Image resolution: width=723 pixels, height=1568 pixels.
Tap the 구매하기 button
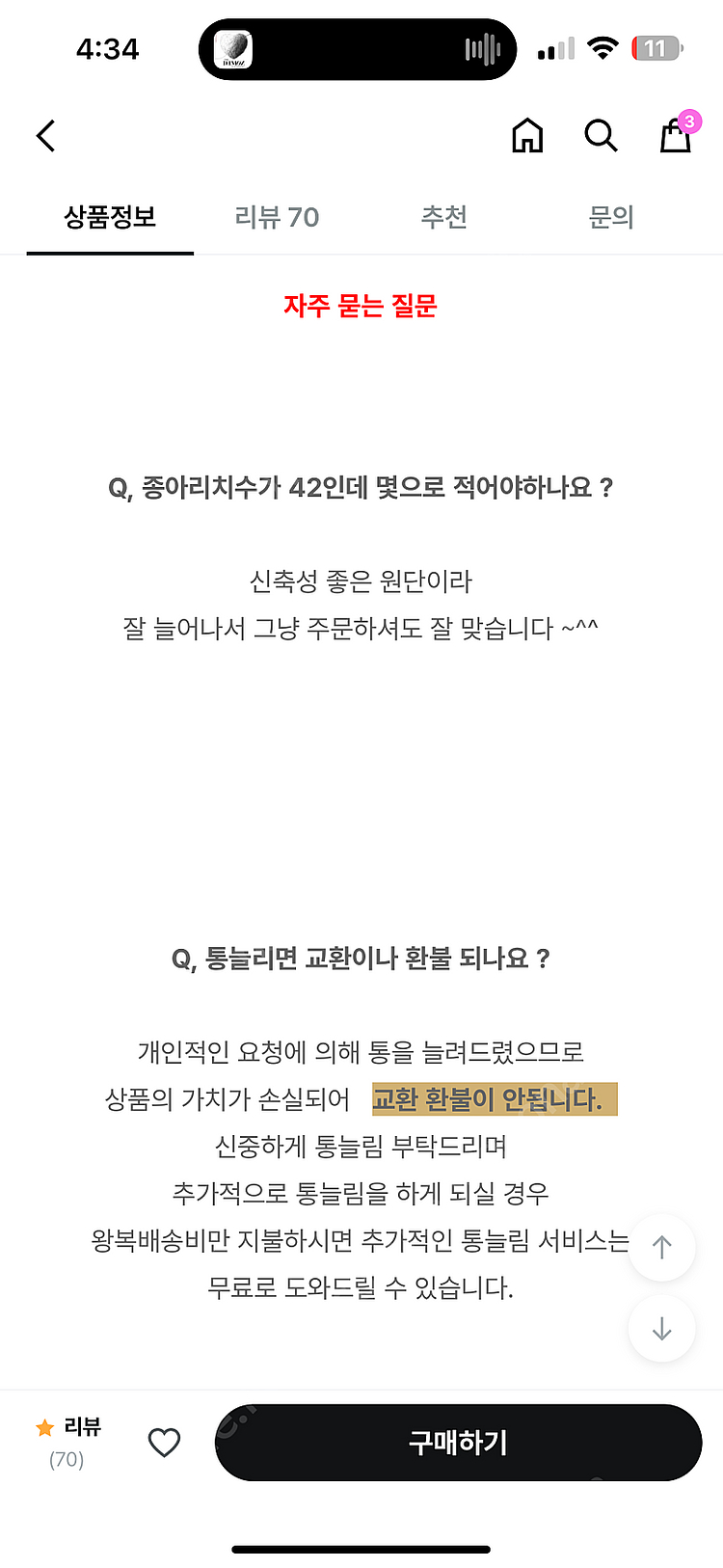click(458, 1443)
